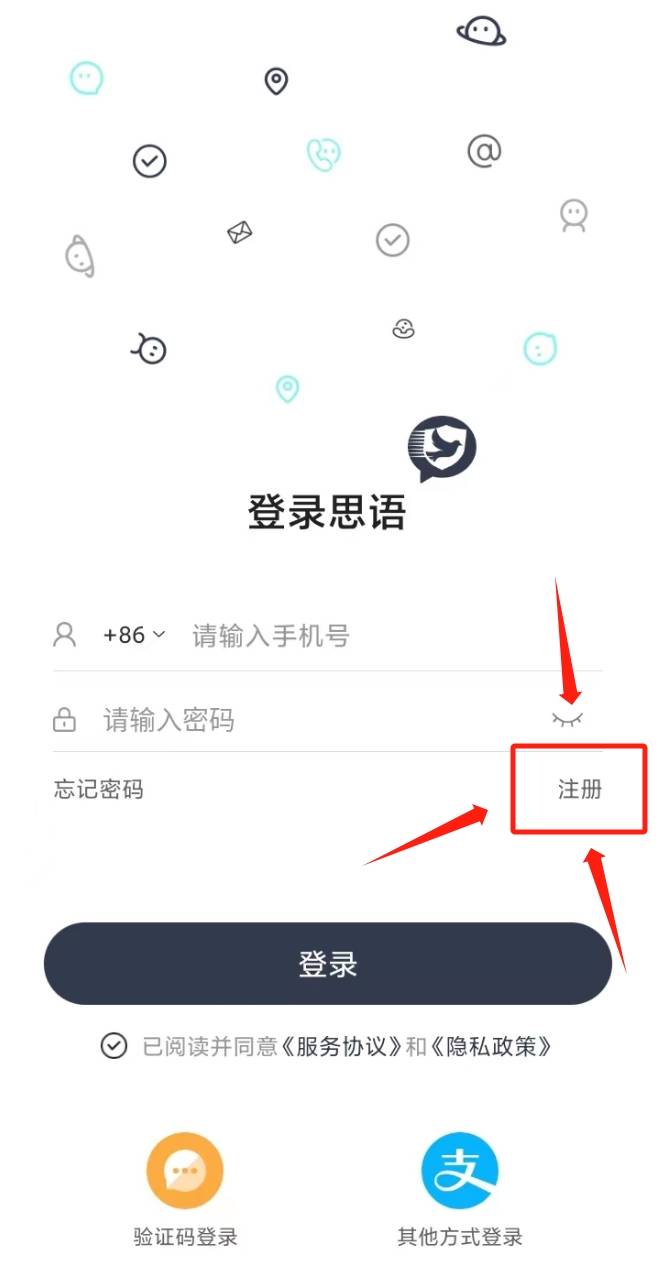Focus the phone number input field
This screenshot has width=666, height=1285.
coord(380,635)
